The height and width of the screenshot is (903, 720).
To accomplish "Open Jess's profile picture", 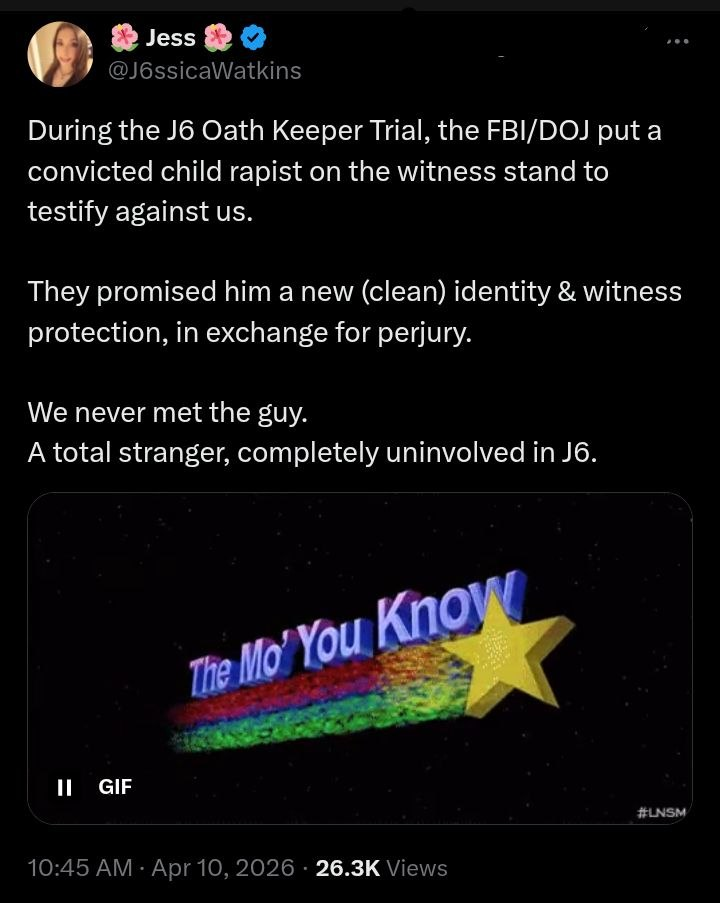I will [61, 53].
